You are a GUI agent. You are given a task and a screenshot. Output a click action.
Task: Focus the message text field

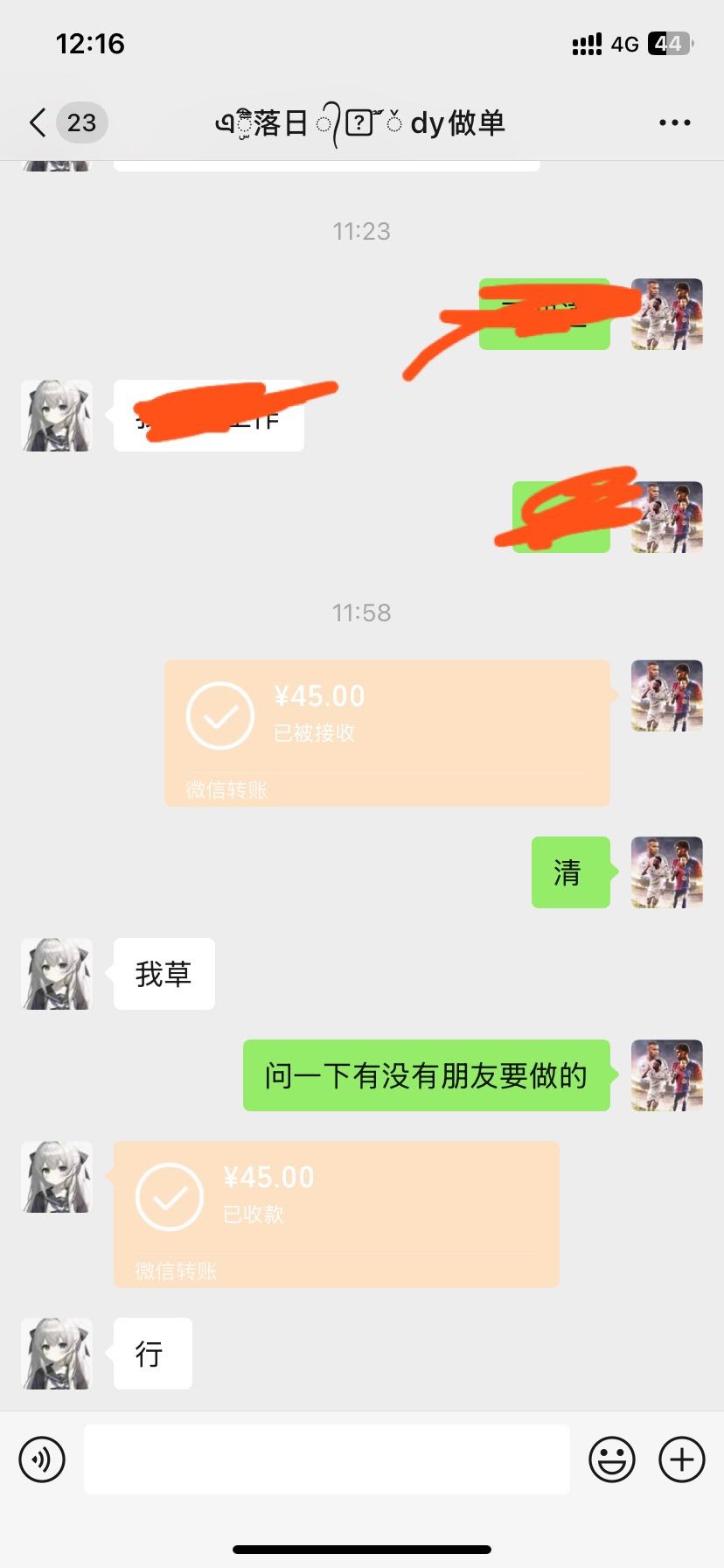pos(326,1459)
